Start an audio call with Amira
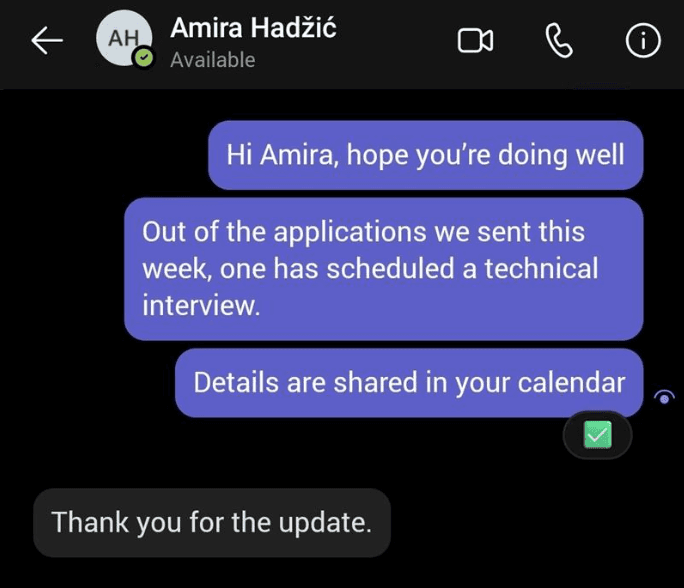 coord(559,40)
